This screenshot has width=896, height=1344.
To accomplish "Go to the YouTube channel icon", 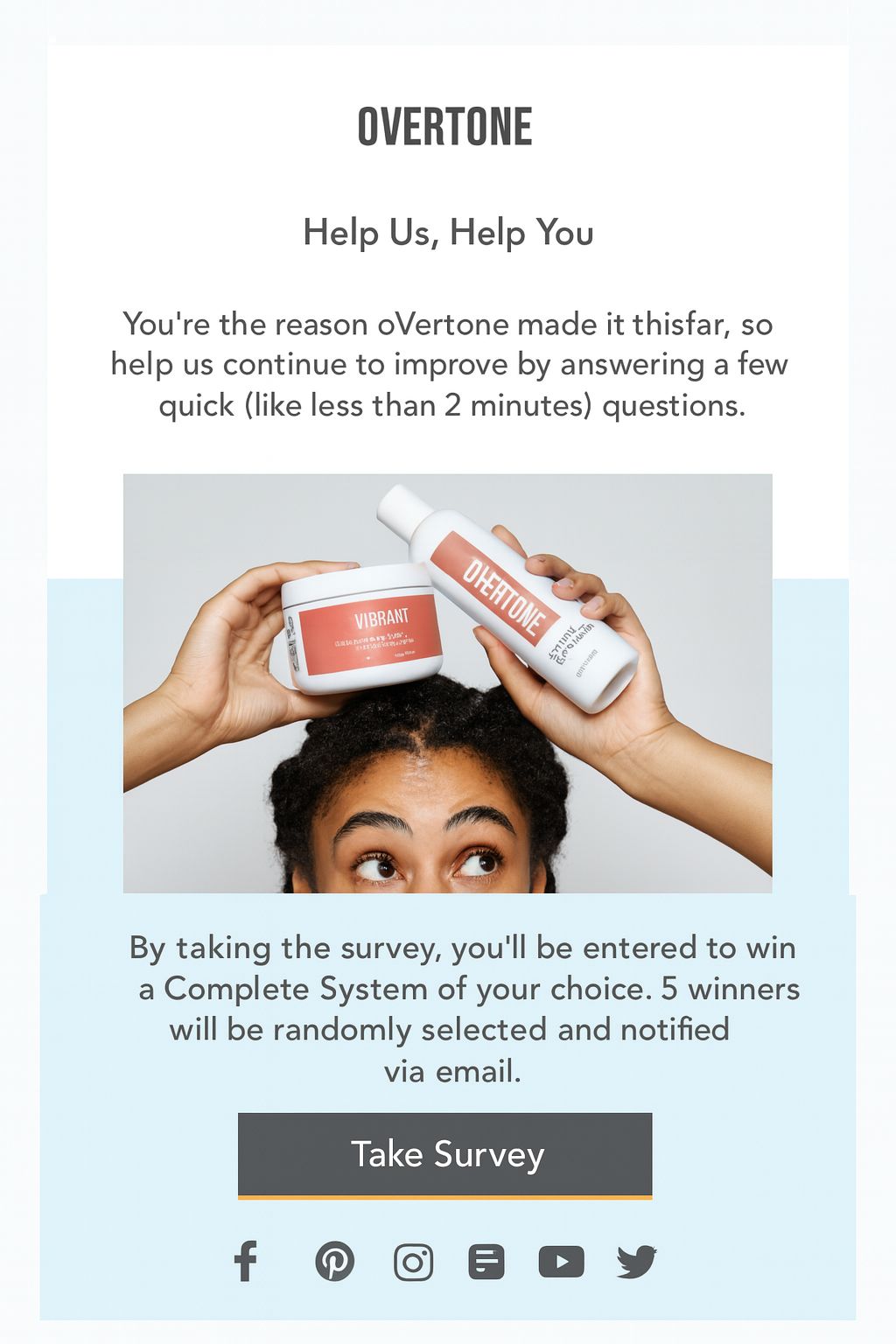I will 561,1262.
